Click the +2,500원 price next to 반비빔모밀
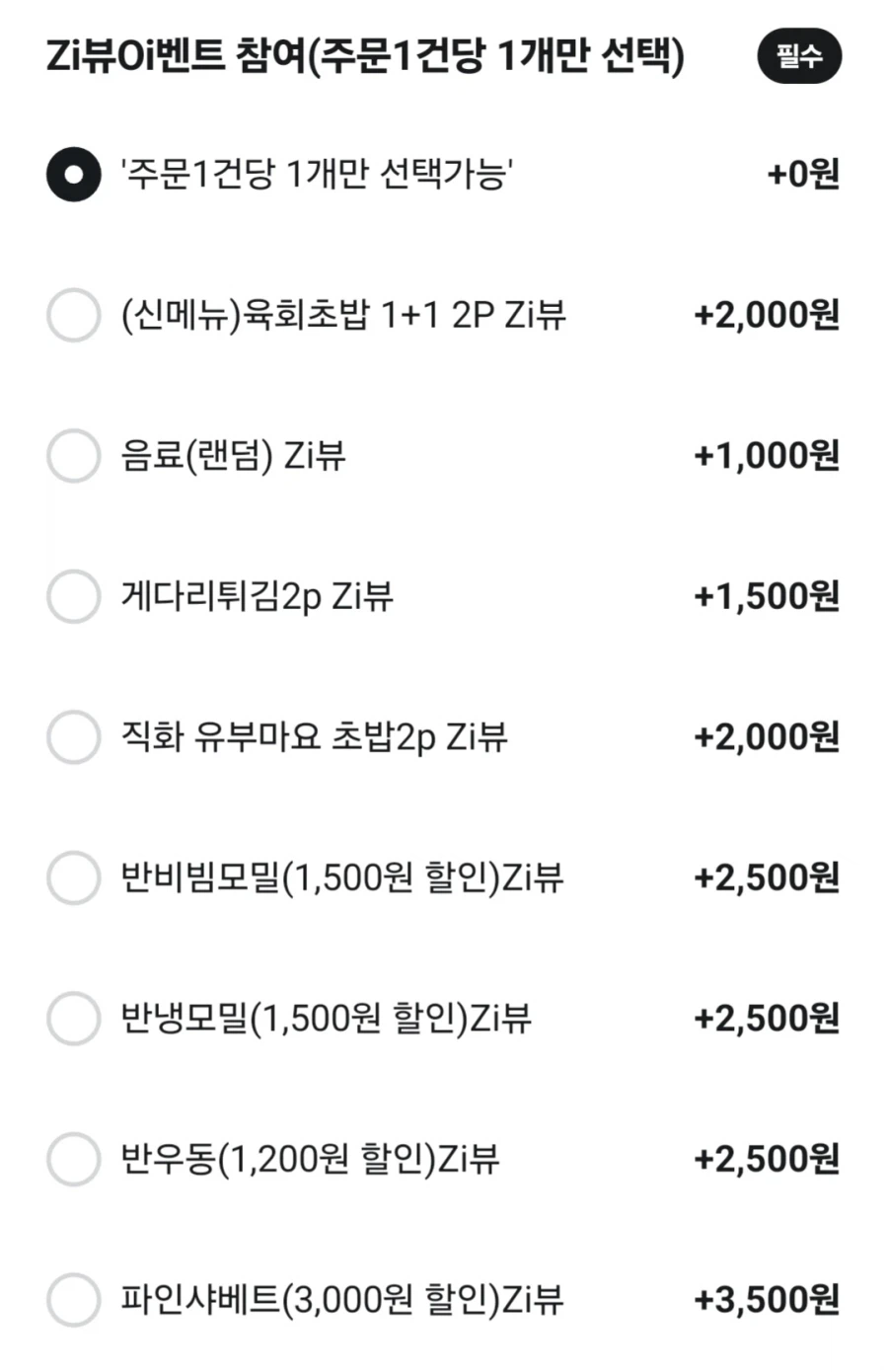Image resolution: width=888 pixels, height=1372 pixels. point(768,878)
